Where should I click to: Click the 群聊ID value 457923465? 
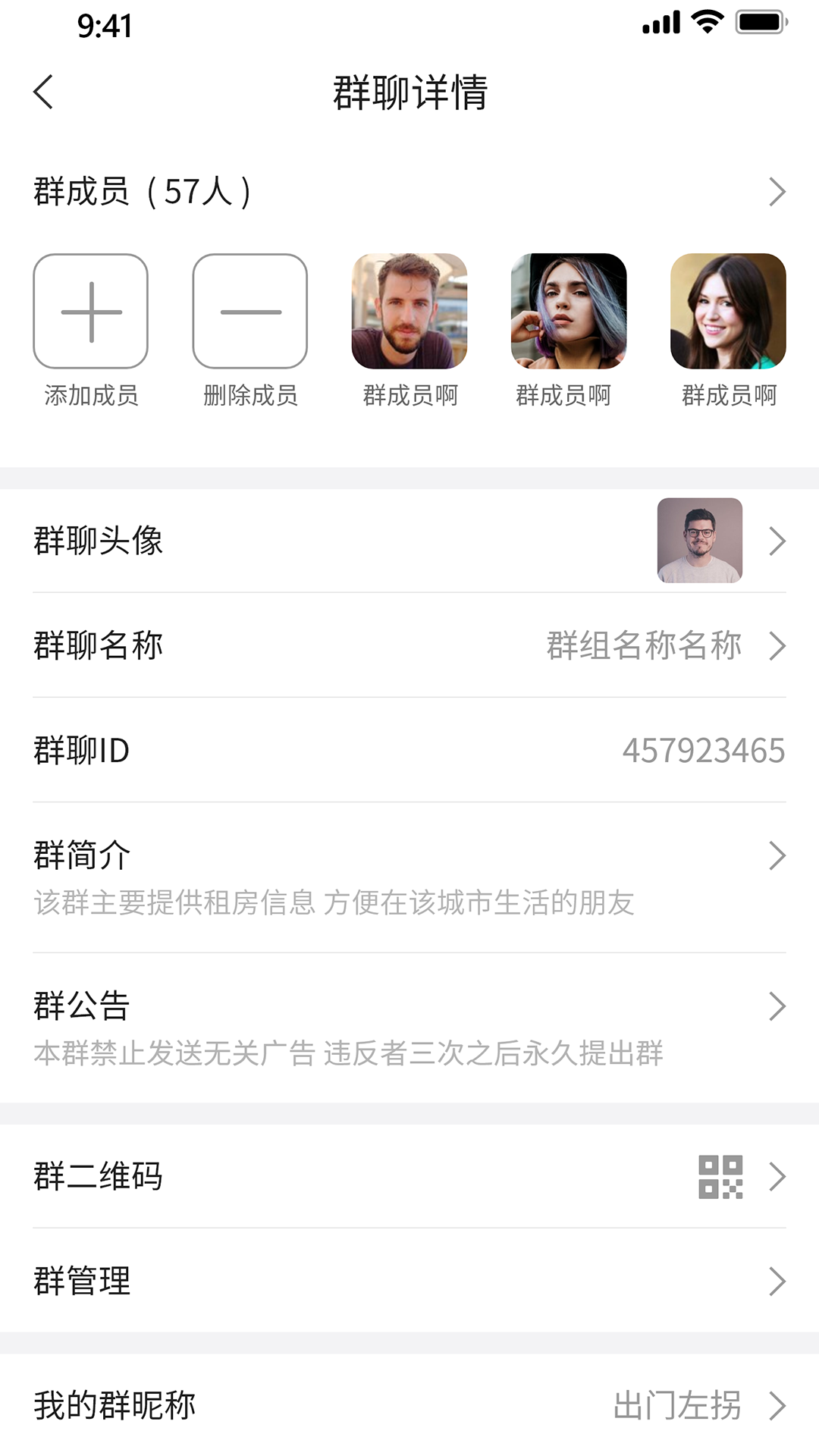702,752
